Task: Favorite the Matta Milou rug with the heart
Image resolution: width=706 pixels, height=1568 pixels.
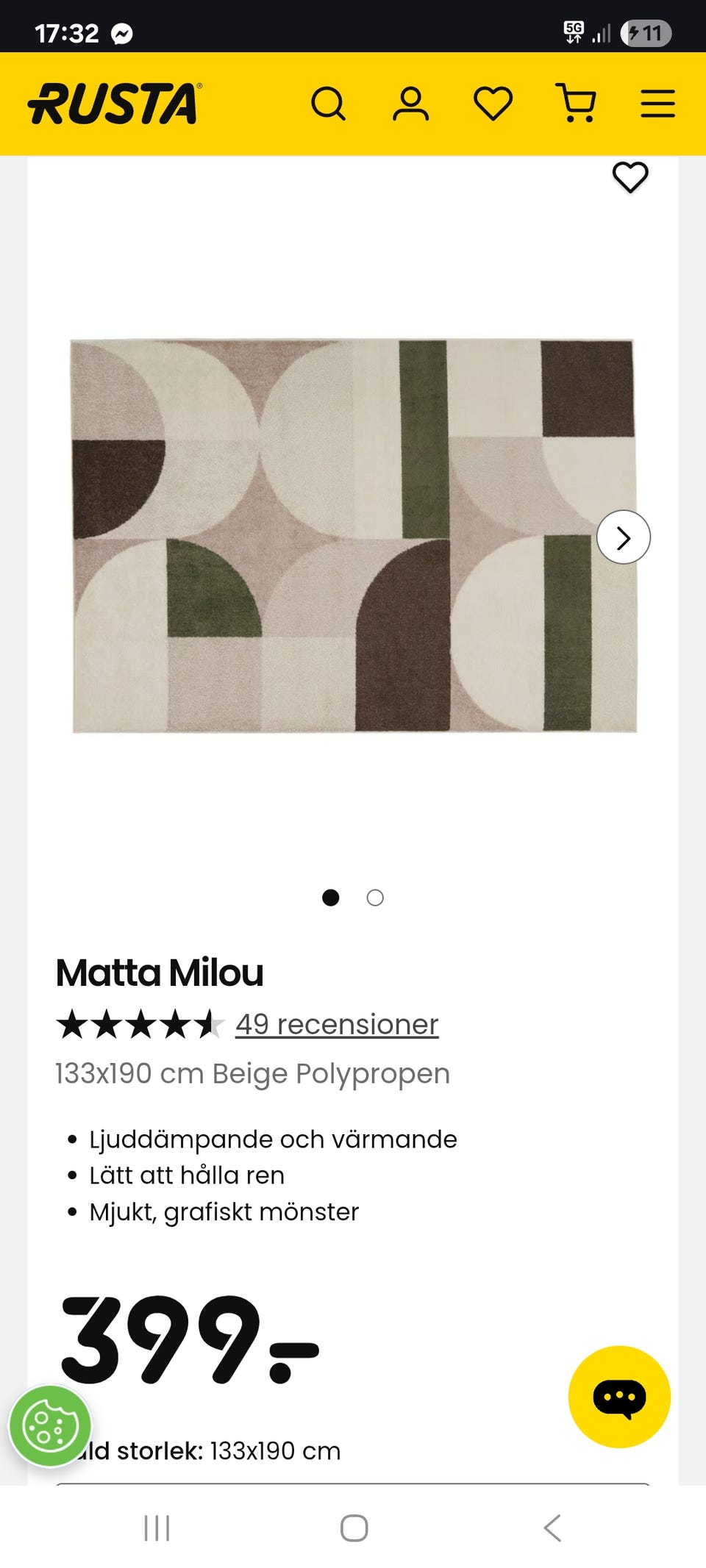Action: pyautogui.click(x=631, y=176)
